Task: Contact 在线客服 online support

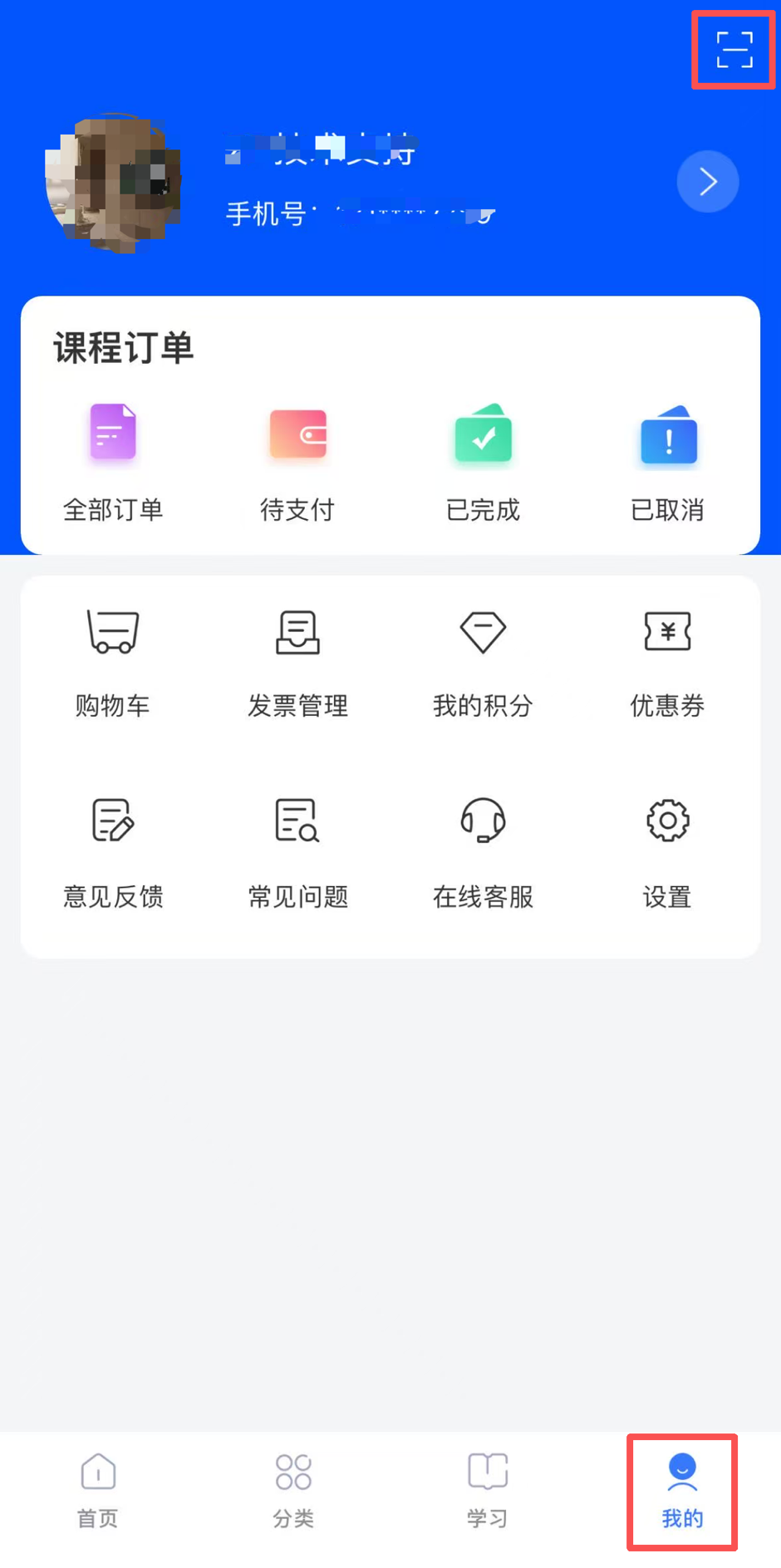Action: coord(483,853)
